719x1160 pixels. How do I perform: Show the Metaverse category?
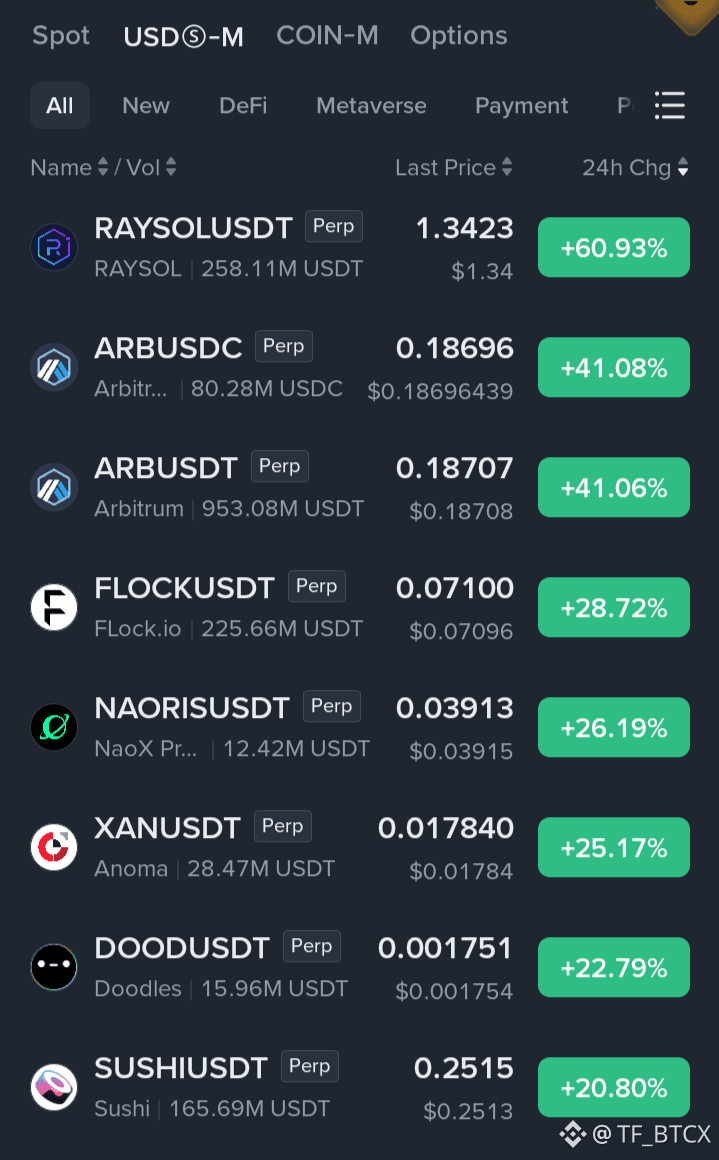tap(371, 106)
